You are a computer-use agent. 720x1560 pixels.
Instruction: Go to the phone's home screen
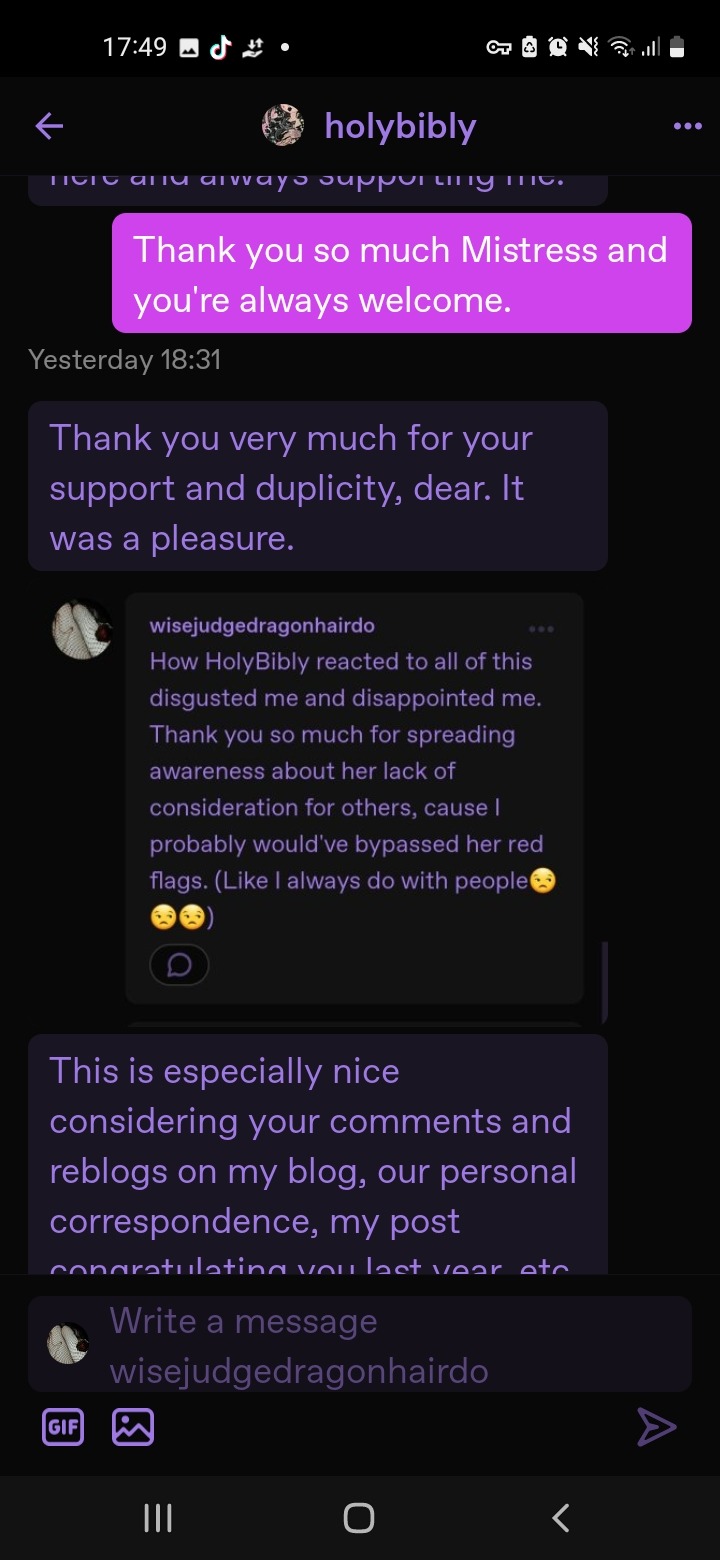coord(359,1518)
